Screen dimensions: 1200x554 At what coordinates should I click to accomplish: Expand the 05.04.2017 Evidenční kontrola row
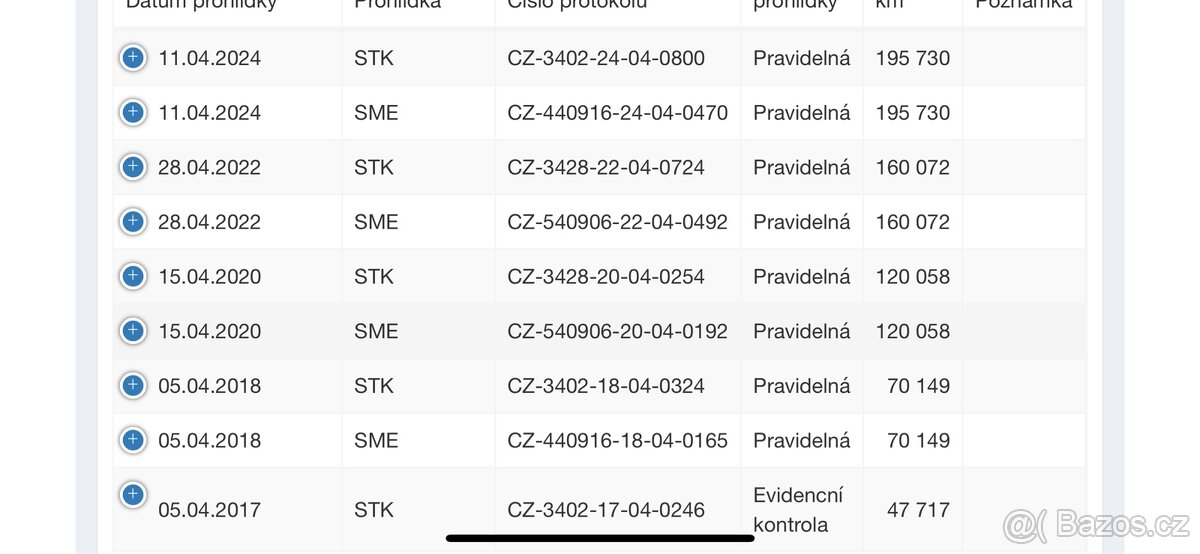coord(133,494)
